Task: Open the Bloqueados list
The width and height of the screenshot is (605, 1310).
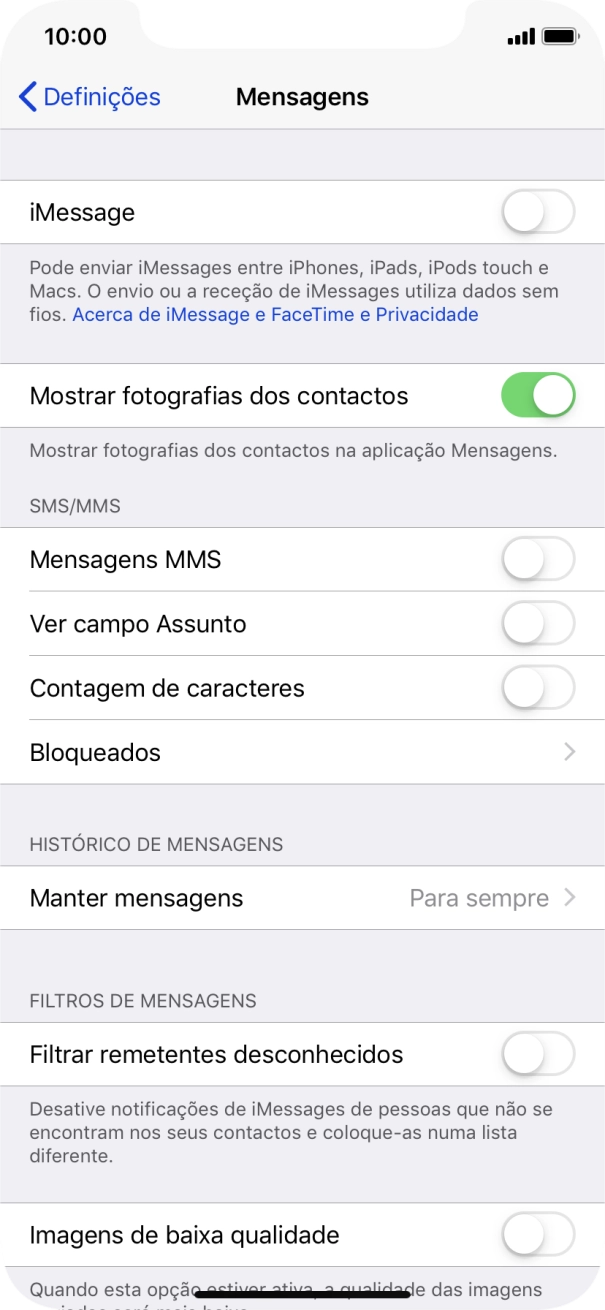Action: tap(302, 752)
